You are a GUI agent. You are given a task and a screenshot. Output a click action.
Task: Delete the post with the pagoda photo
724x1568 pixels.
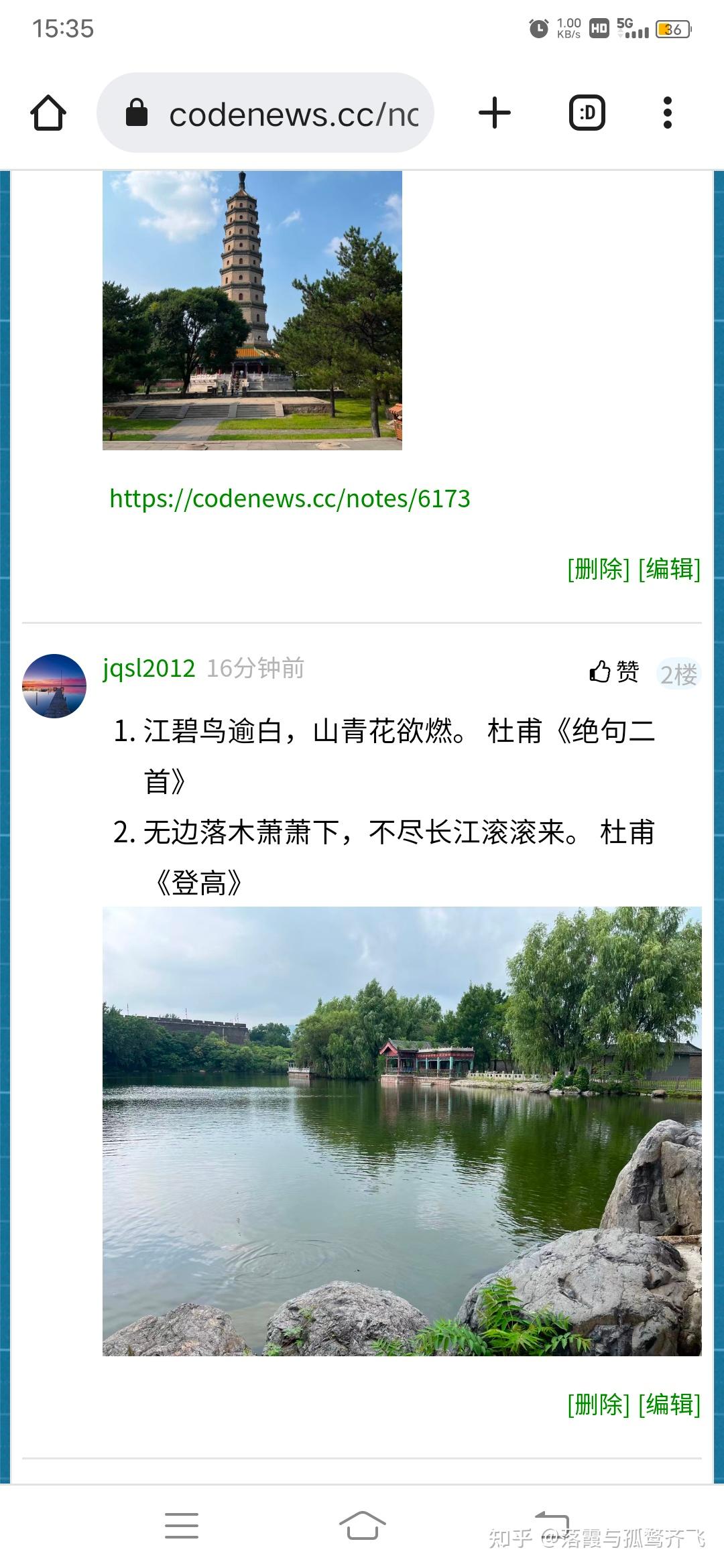[x=598, y=569]
